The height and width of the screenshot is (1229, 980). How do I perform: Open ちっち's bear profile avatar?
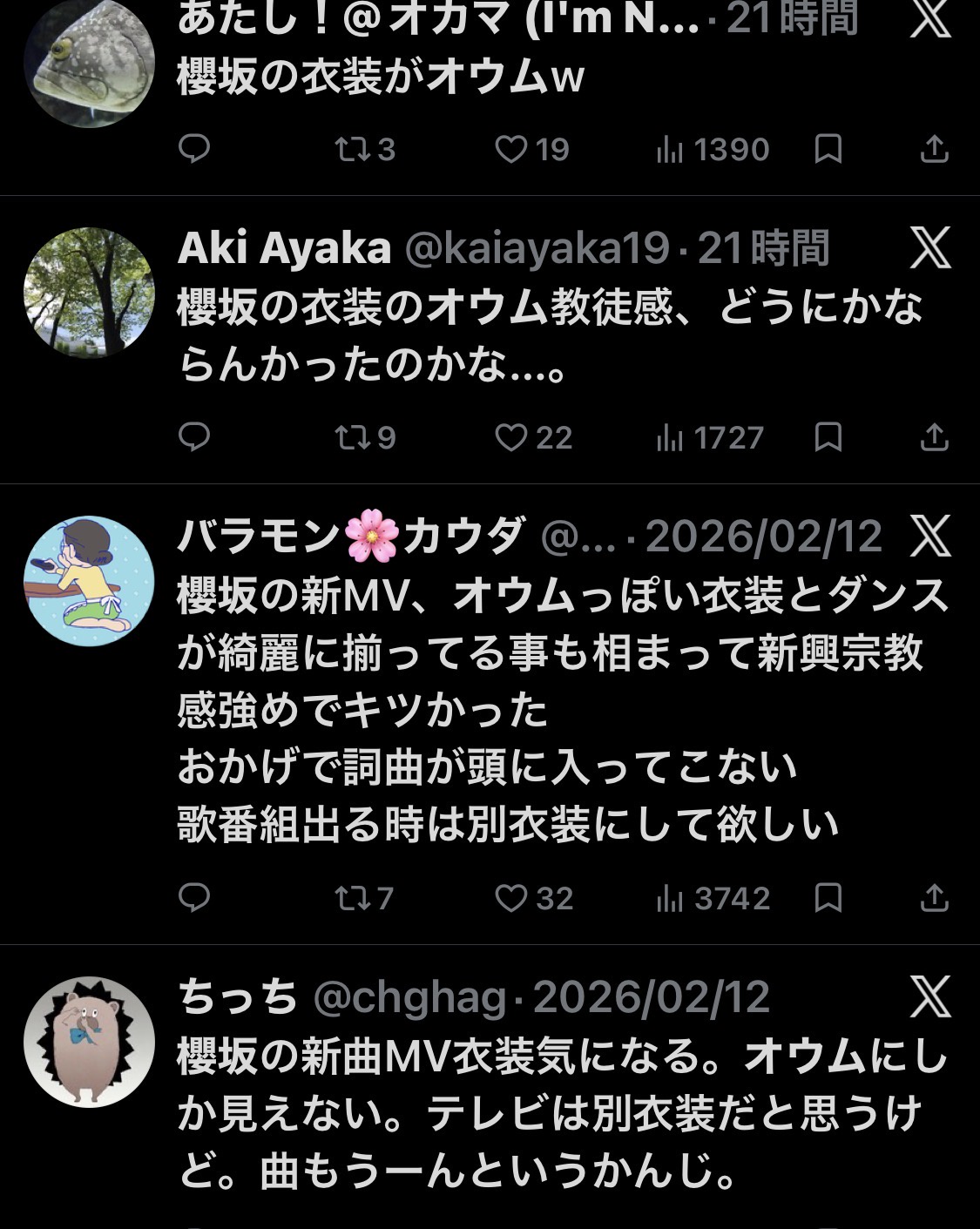pyautogui.click(x=89, y=1042)
